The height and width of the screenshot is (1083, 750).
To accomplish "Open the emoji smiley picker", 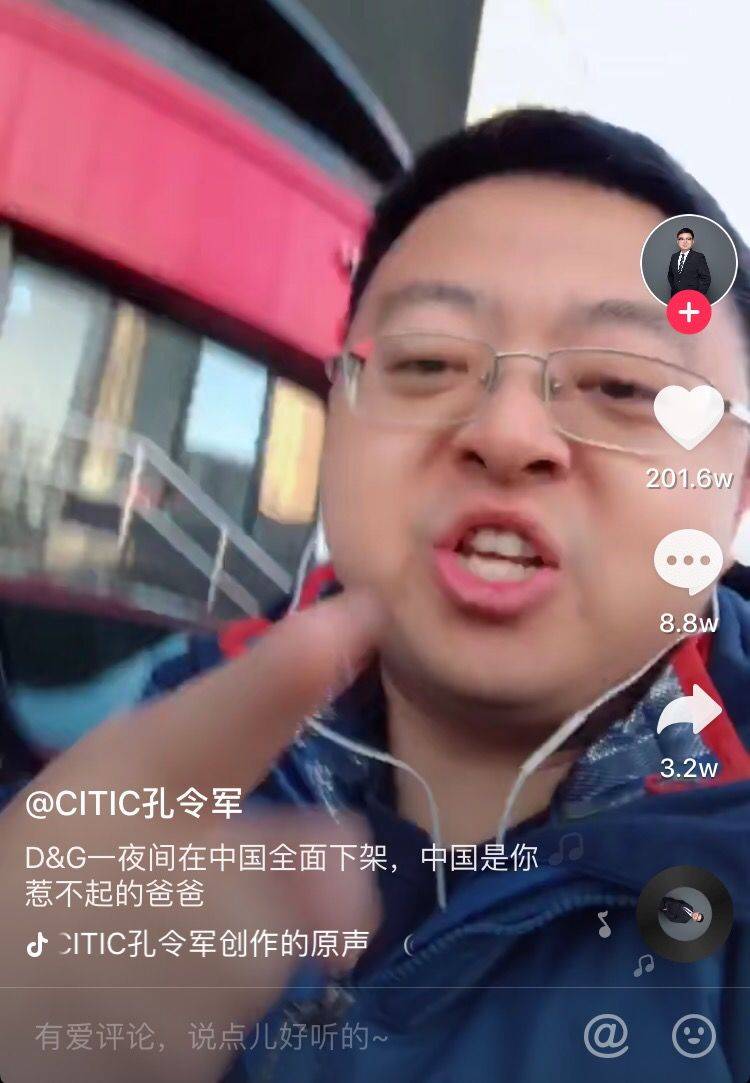I will coord(694,1036).
